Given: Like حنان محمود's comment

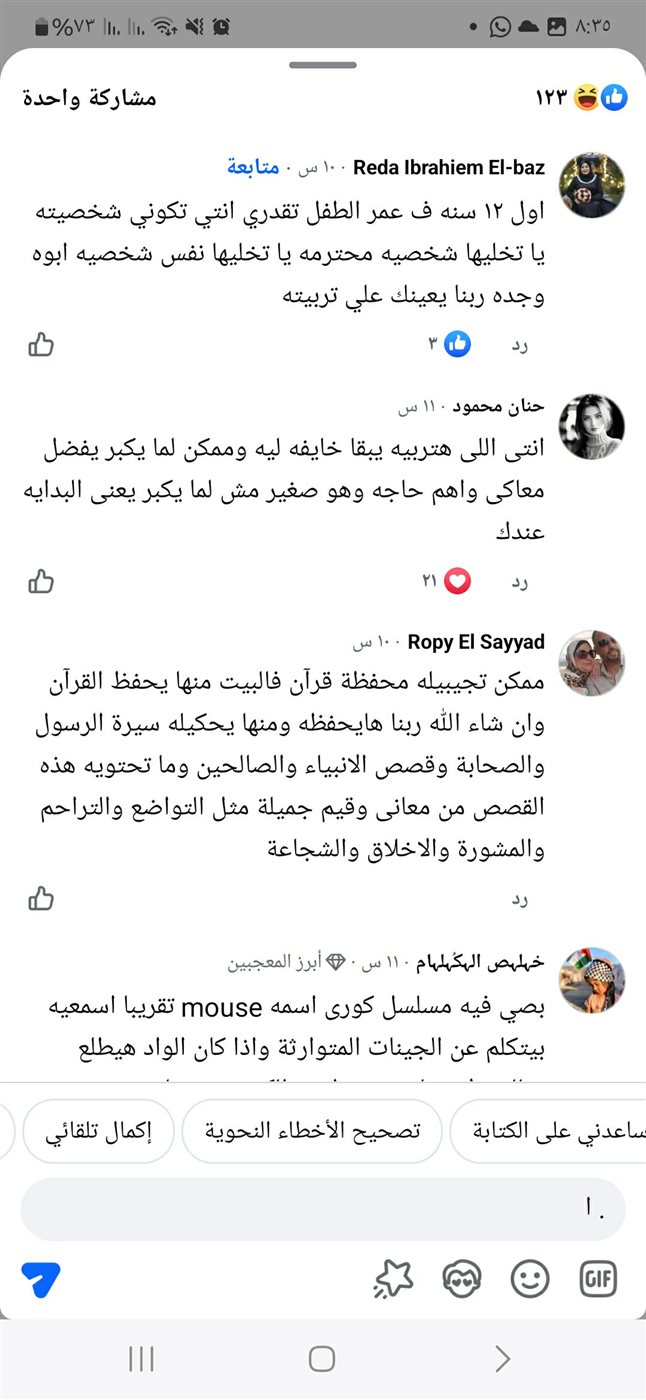Looking at the screenshot, I should pos(41,581).
